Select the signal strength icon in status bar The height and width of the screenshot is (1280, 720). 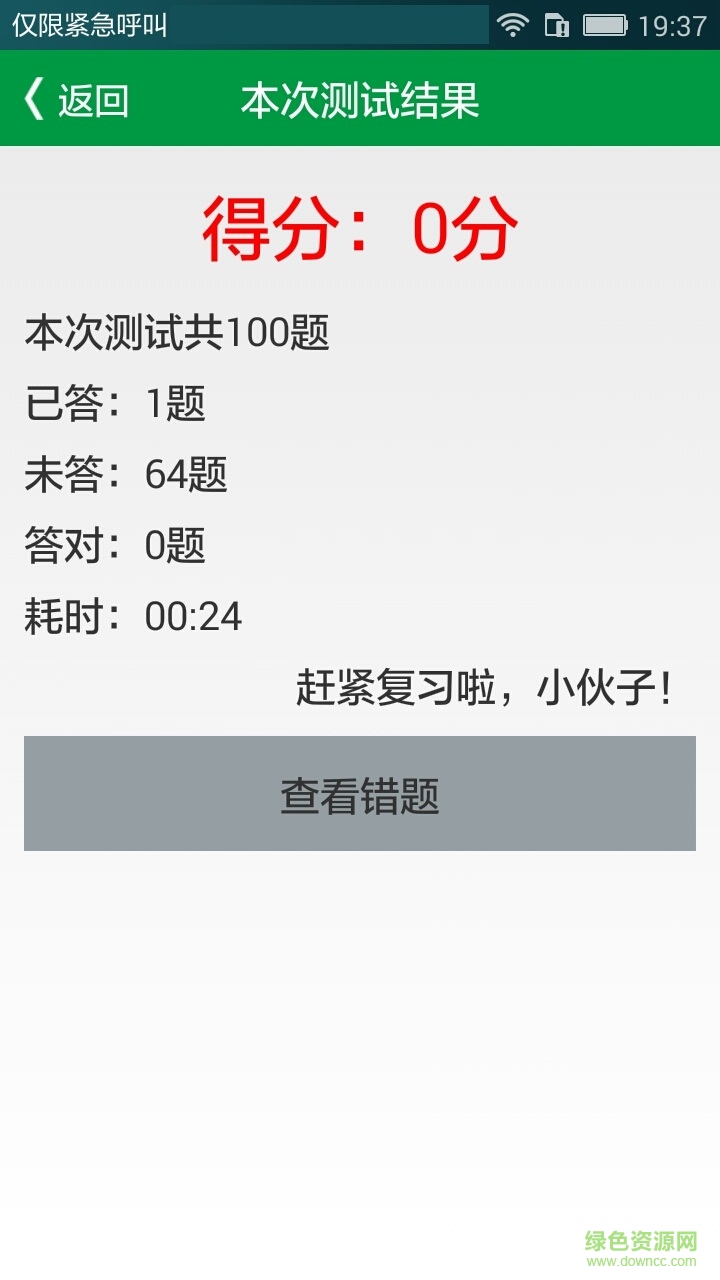pos(513,23)
